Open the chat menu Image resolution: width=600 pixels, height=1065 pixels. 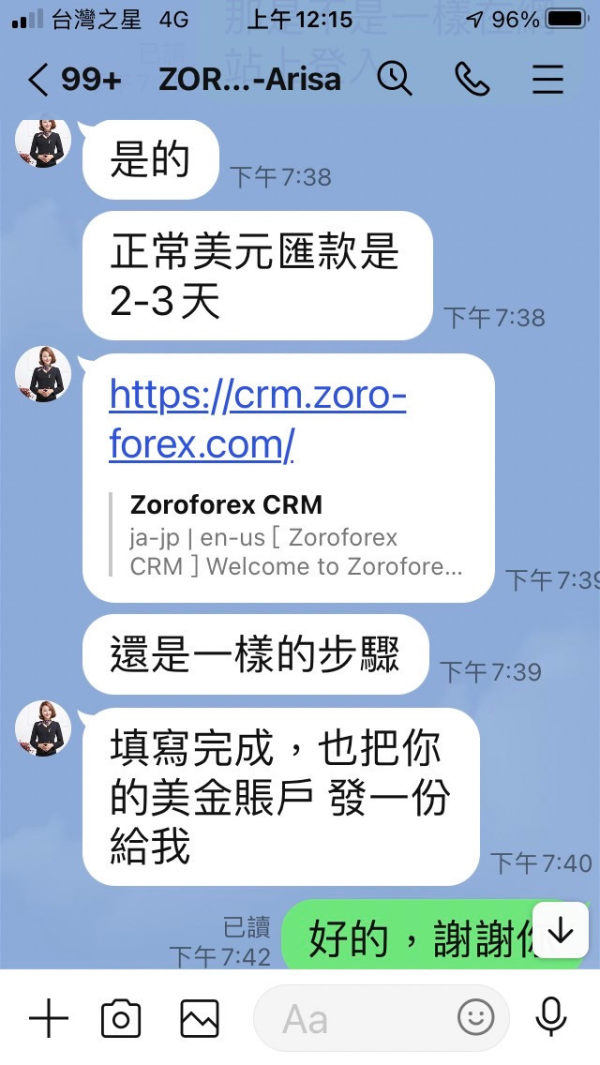[548, 79]
